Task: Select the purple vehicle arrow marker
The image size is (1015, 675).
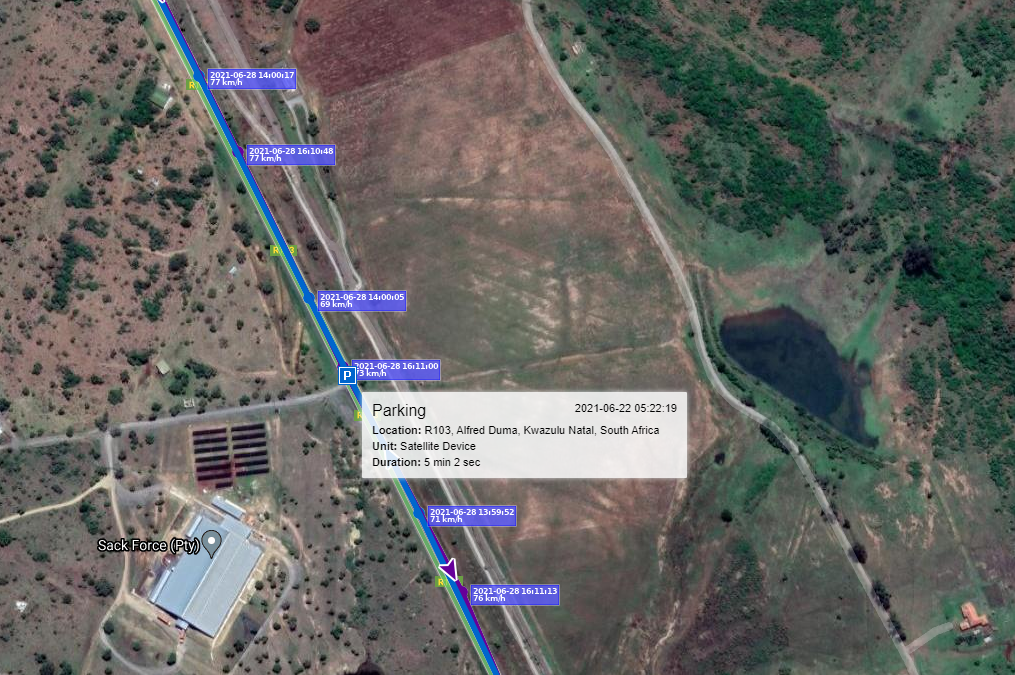Action: 451,569
